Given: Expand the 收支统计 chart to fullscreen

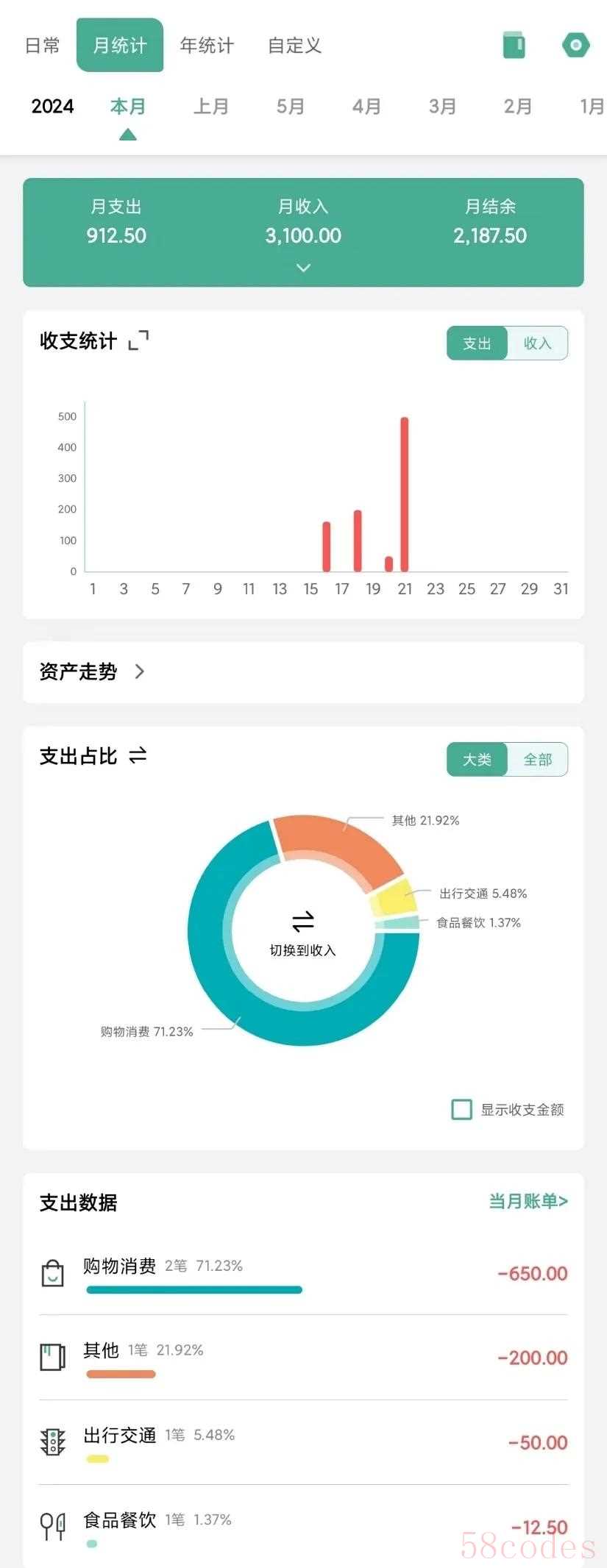Looking at the screenshot, I should coord(138,341).
